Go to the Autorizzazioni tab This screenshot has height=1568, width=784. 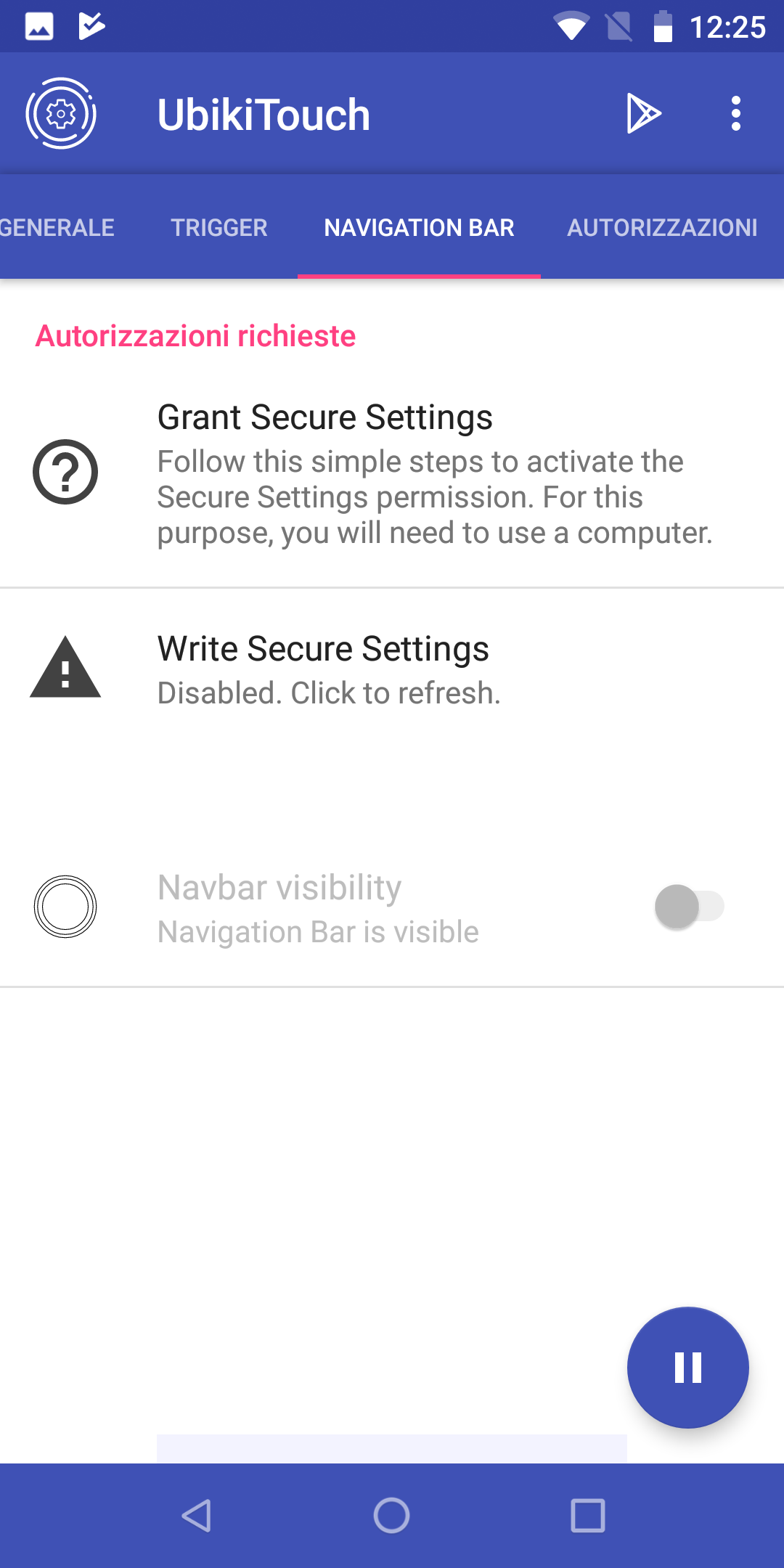[x=662, y=227]
